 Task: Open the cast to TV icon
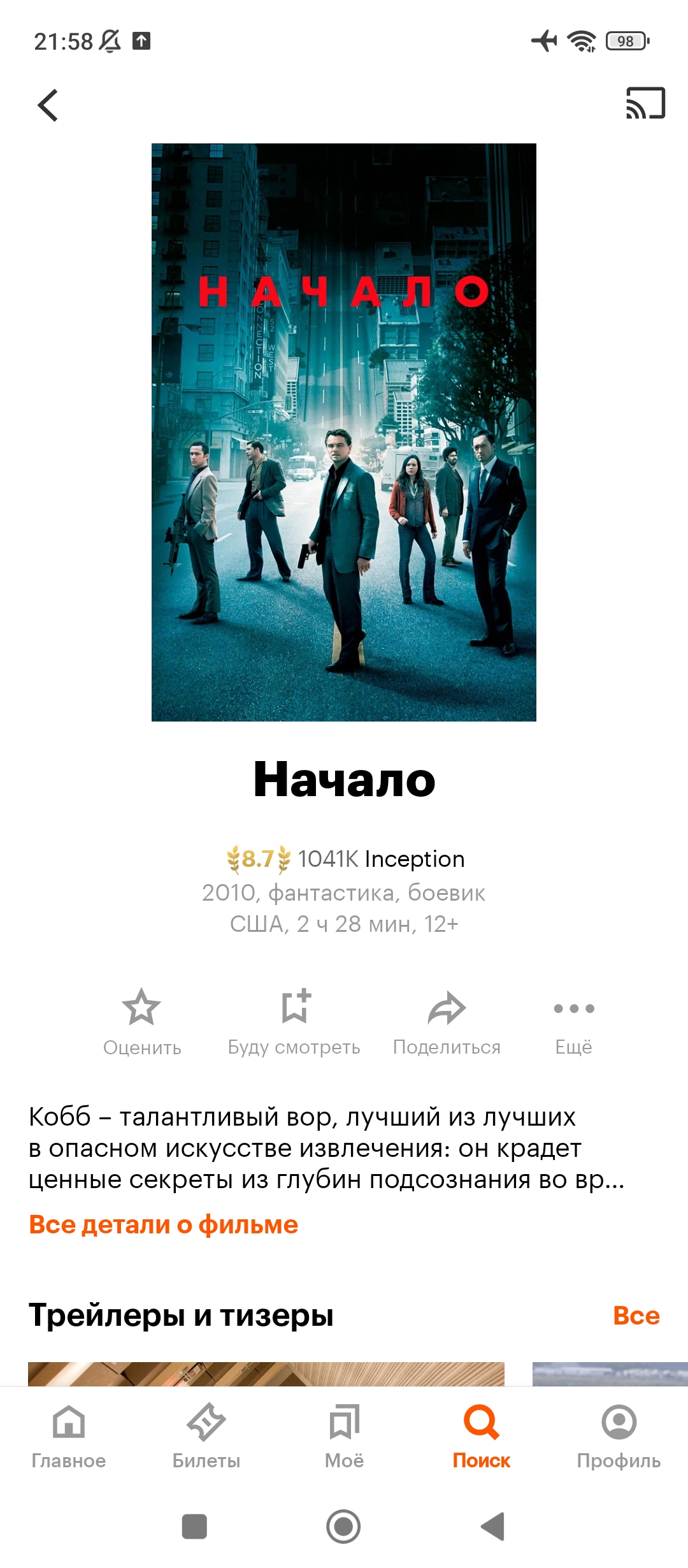(645, 103)
